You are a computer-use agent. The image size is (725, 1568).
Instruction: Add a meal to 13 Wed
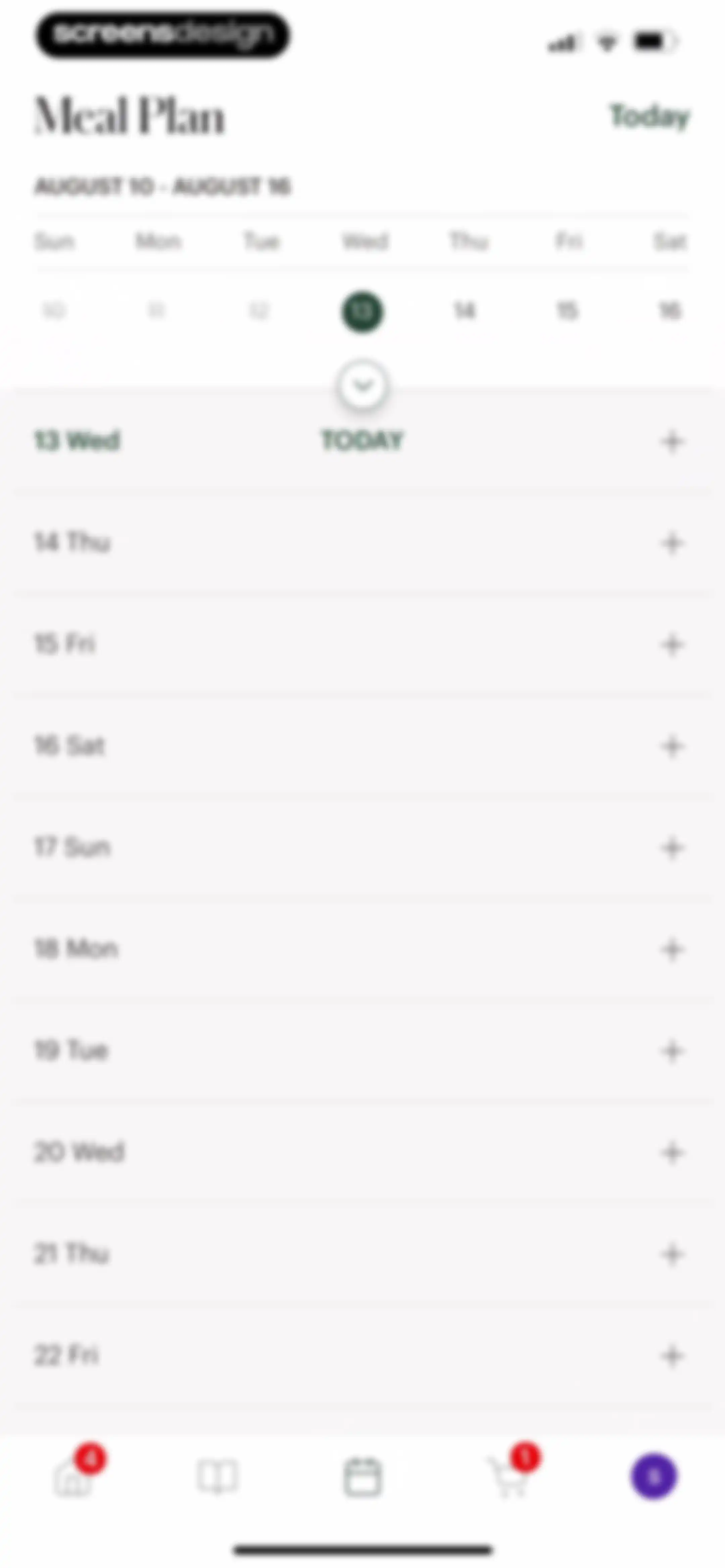click(x=672, y=441)
